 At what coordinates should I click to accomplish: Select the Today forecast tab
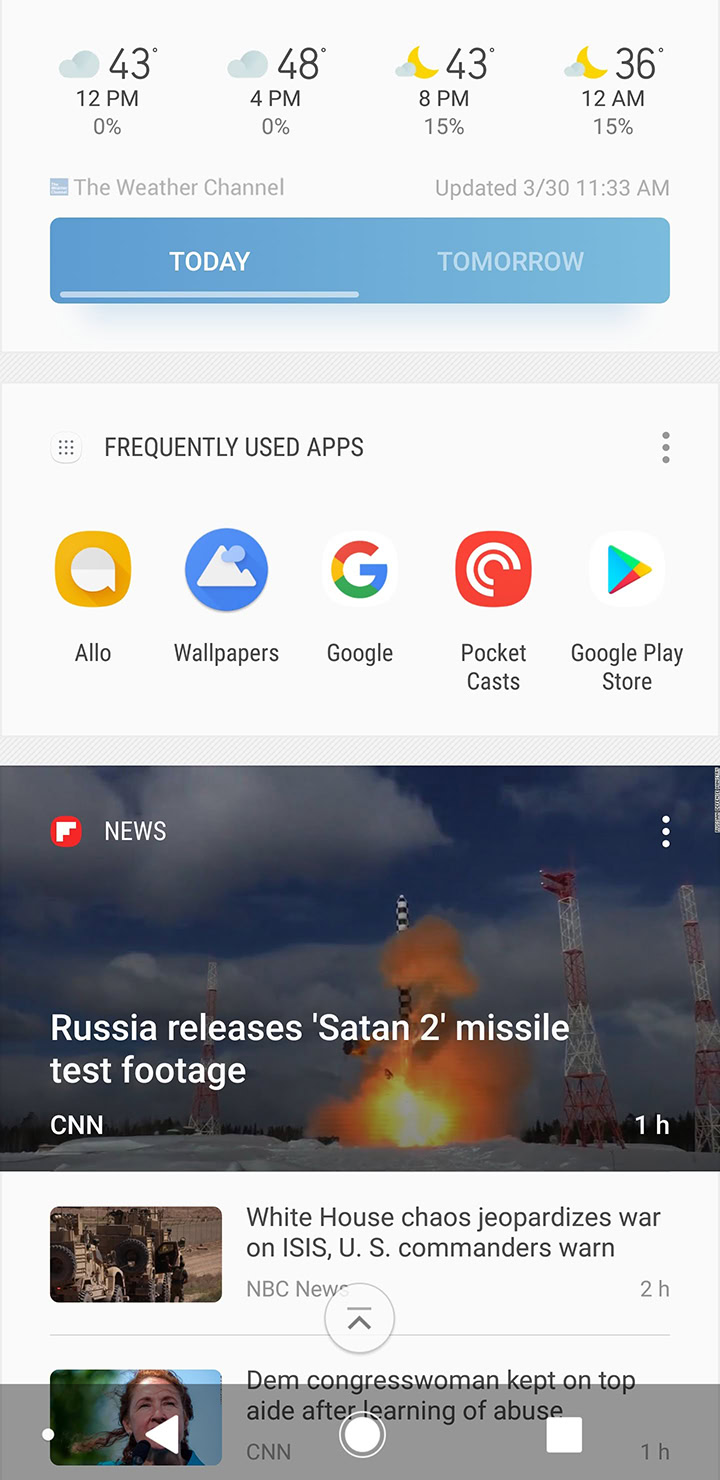point(209,261)
